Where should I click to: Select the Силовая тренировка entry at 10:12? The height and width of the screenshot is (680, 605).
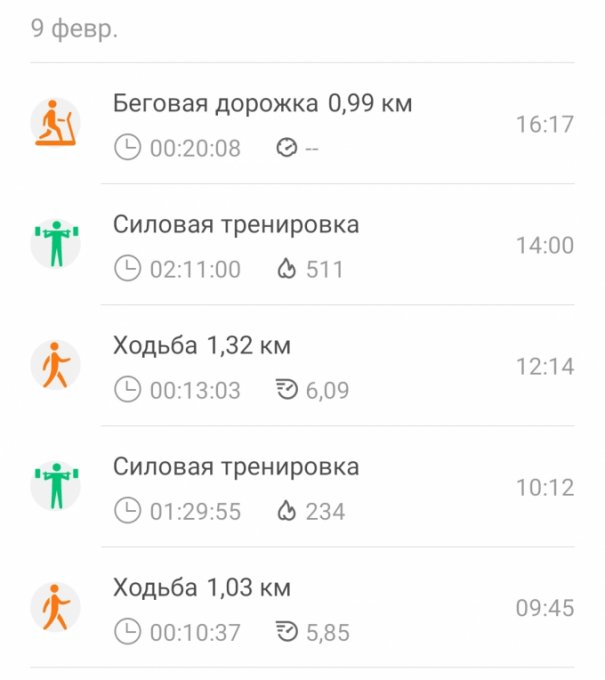236,467
